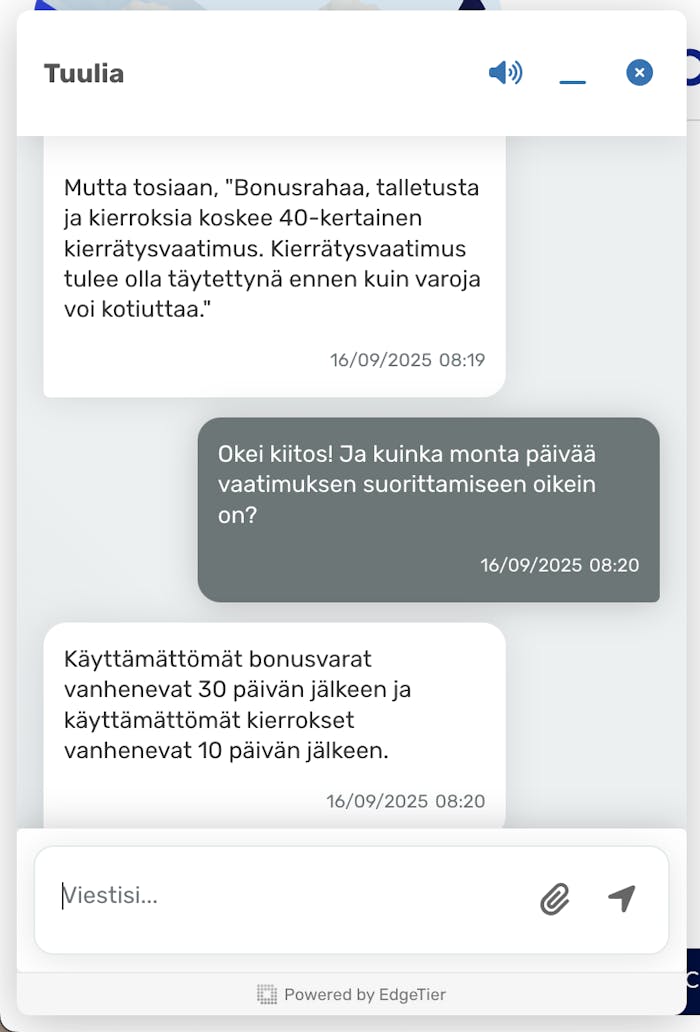The image size is (700, 1032).
Task: Close the Tuulia chat window
Action: pyautogui.click(x=640, y=73)
